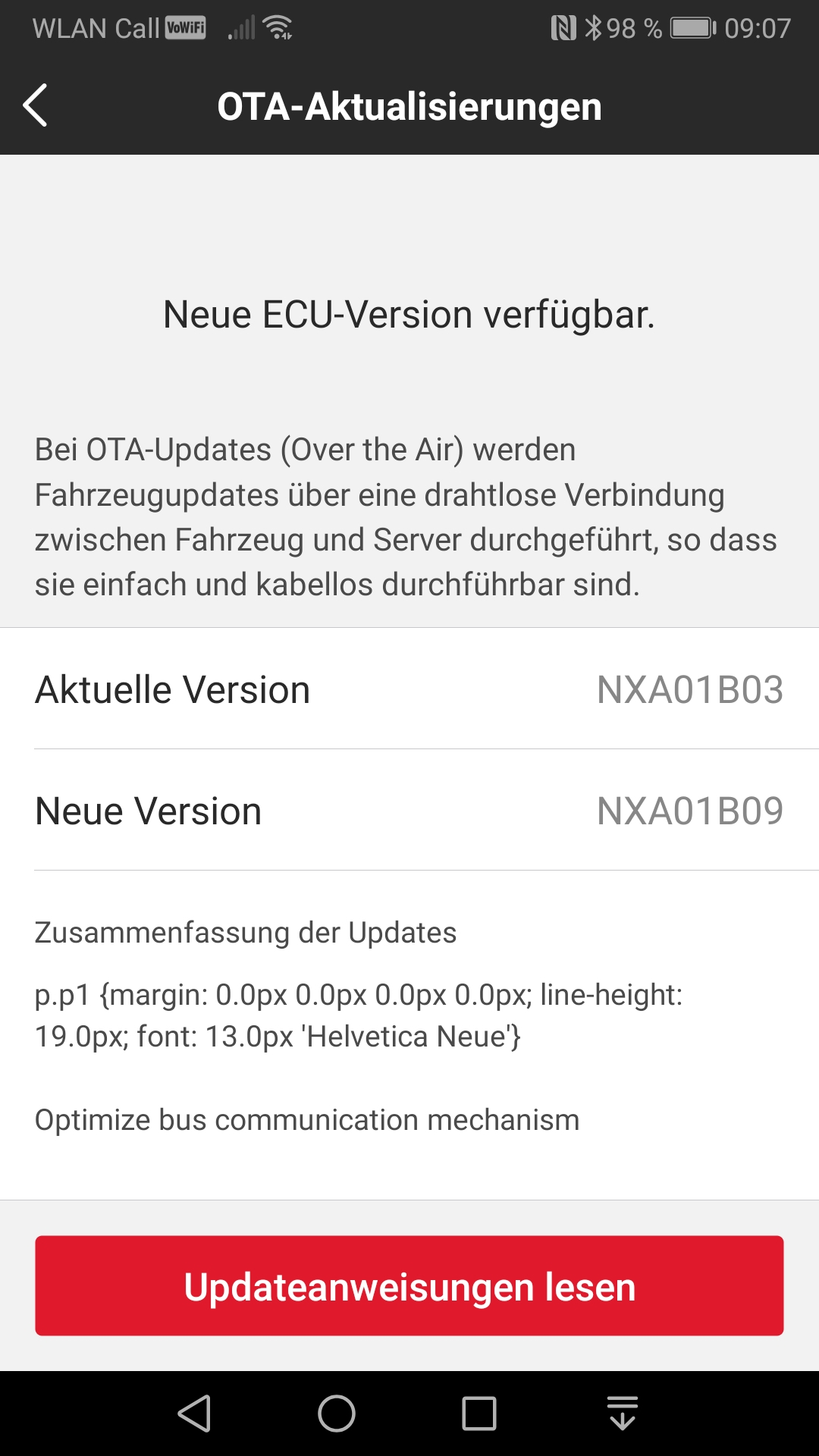Go back from OTA-Aktualisierungen screen
The image size is (819, 1456).
coord(36,105)
